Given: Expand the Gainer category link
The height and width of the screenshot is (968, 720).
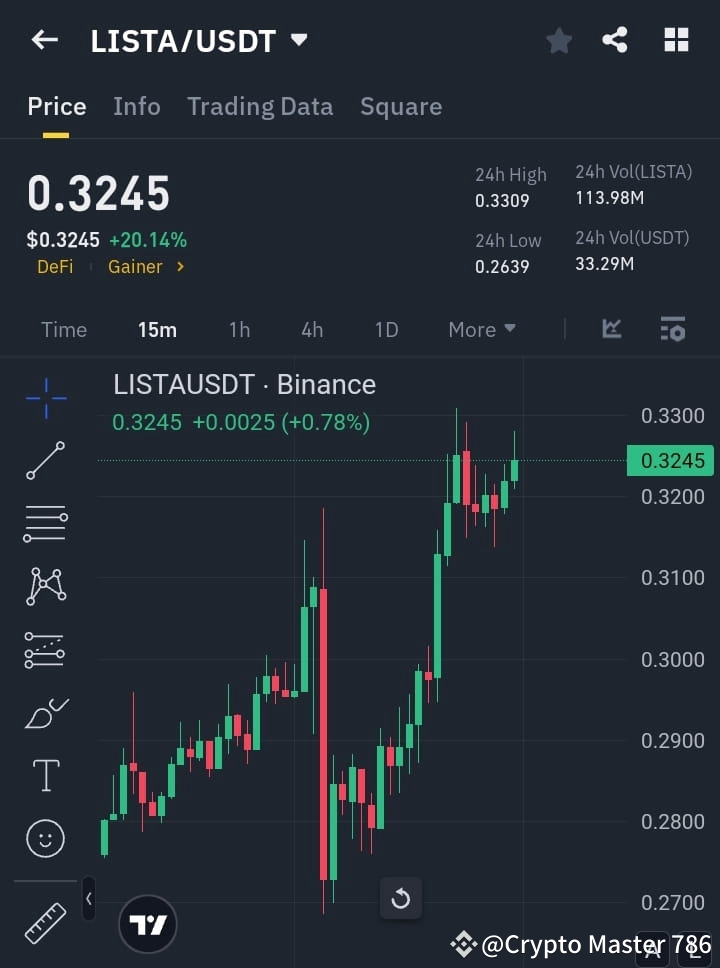Looking at the screenshot, I should pyautogui.click(x=146, y=266).
